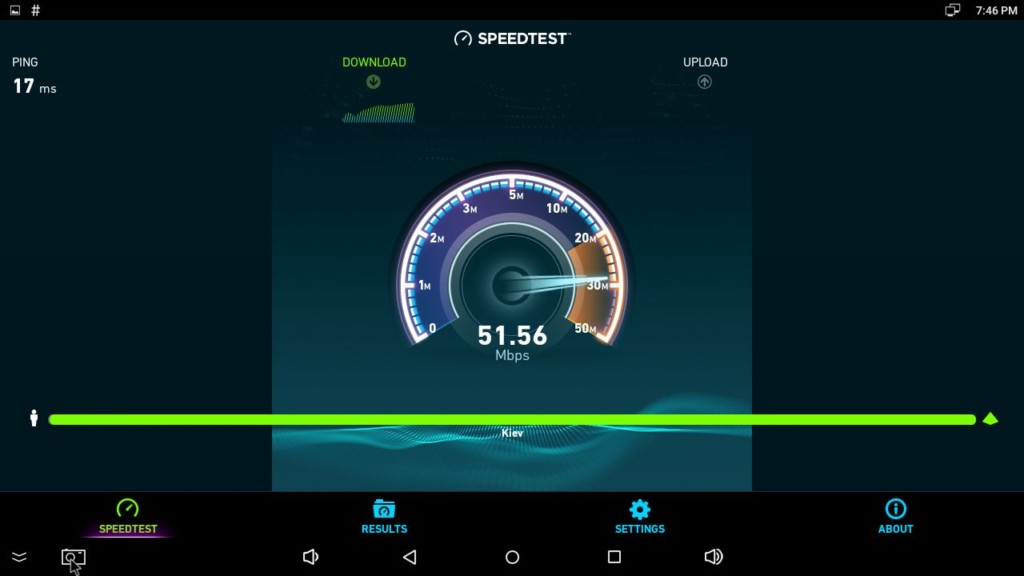
Task: Take a screenshot with the camera icon
Action: coord(73,557)
